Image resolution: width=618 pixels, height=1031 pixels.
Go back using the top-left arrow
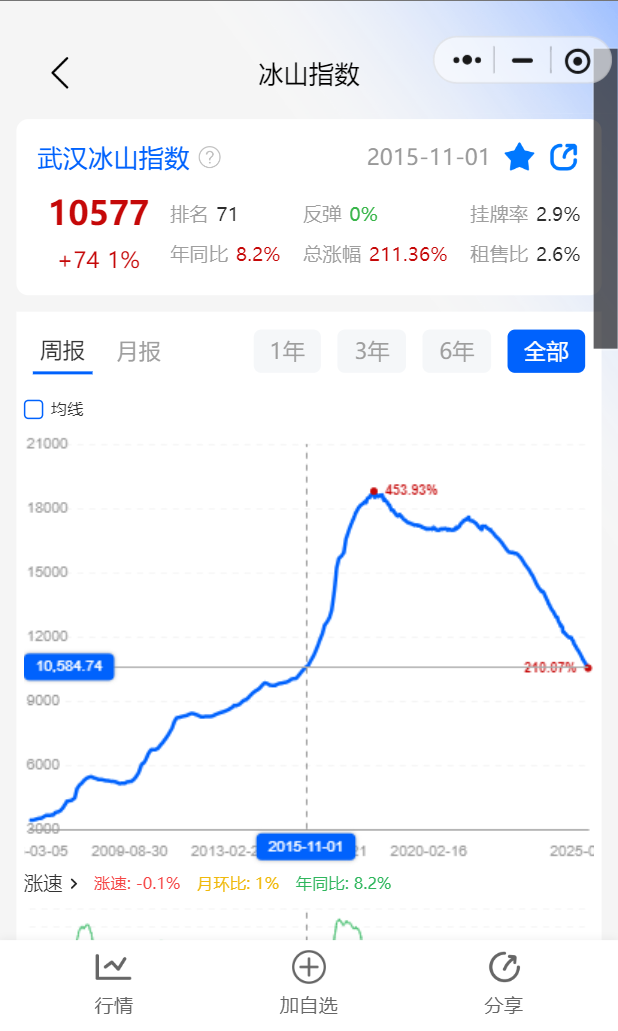point(61,73)
